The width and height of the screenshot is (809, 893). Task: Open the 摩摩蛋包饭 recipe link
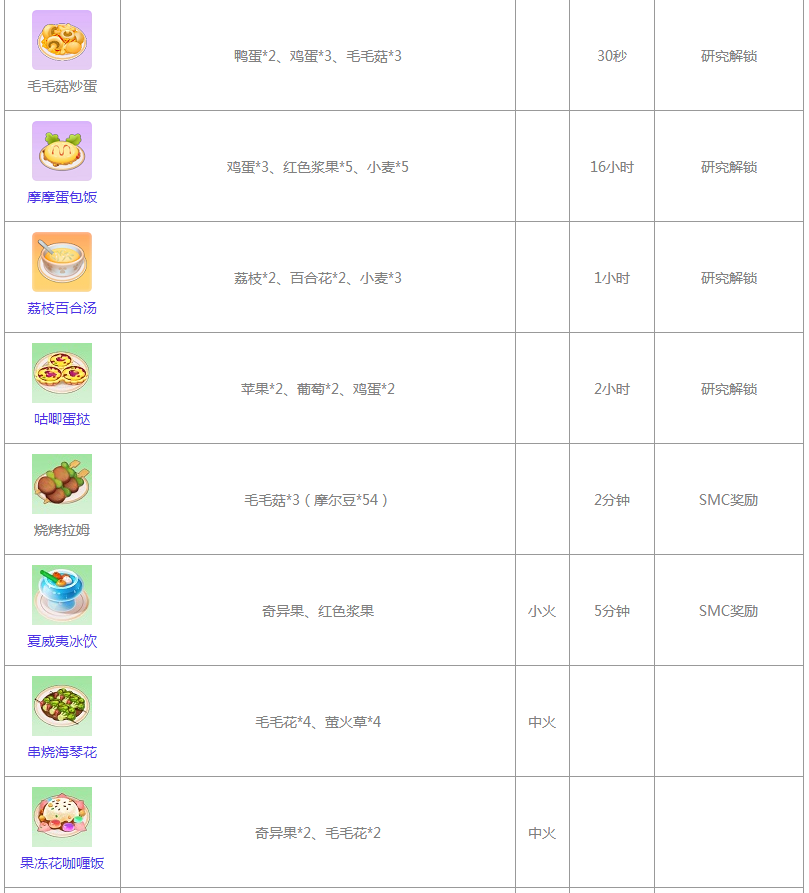pyautogui.click(x=62, y=197)
